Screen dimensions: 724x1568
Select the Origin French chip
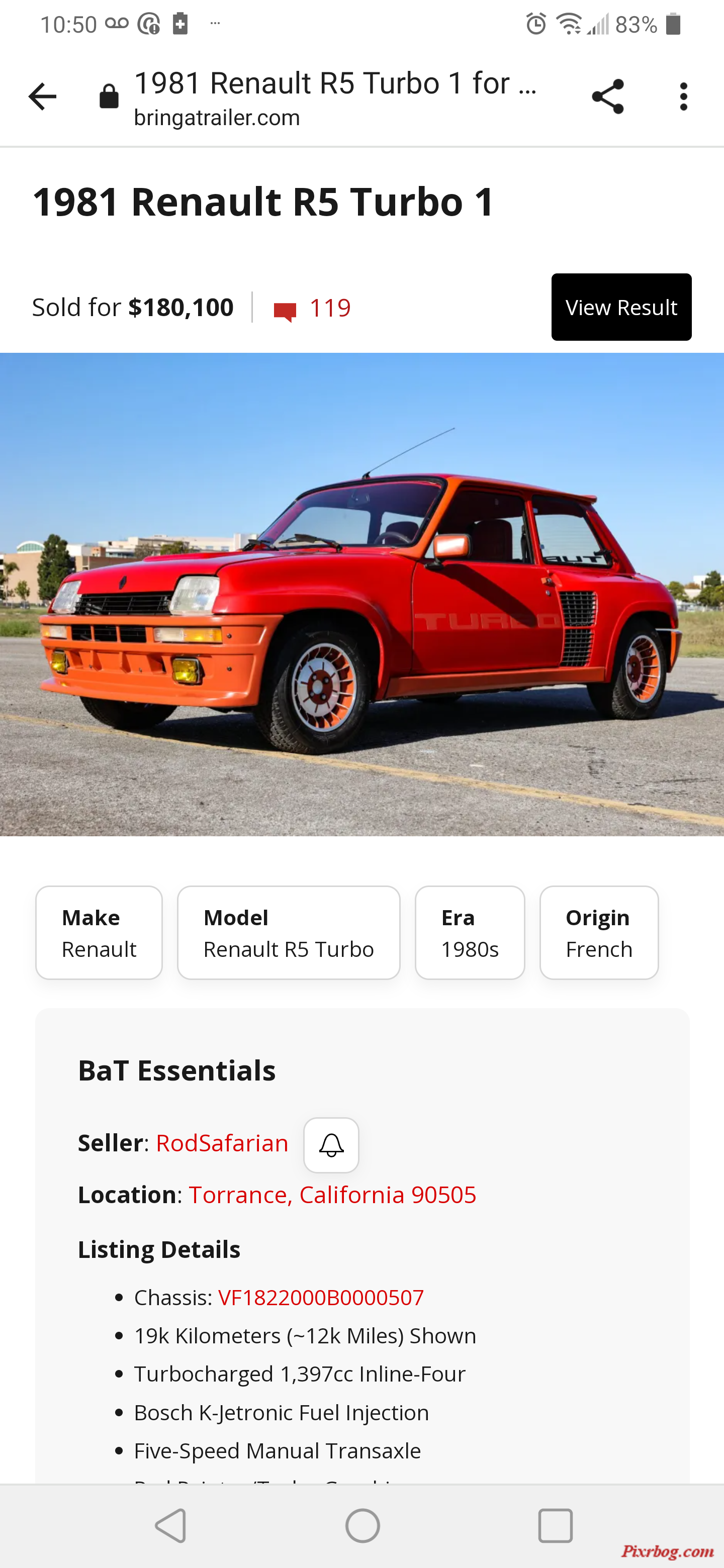[x=599, y=933]
